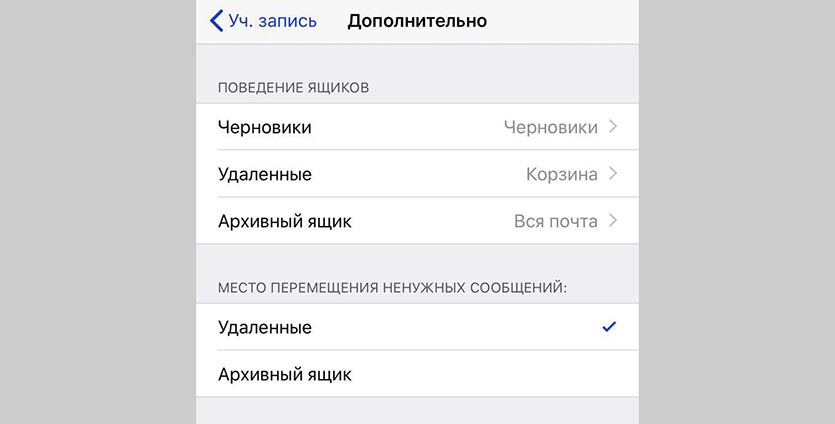Viewport: 835px width, 424px height.
Task: Open the Черновики mailbox setting
Action: click(x=416, y=127)
